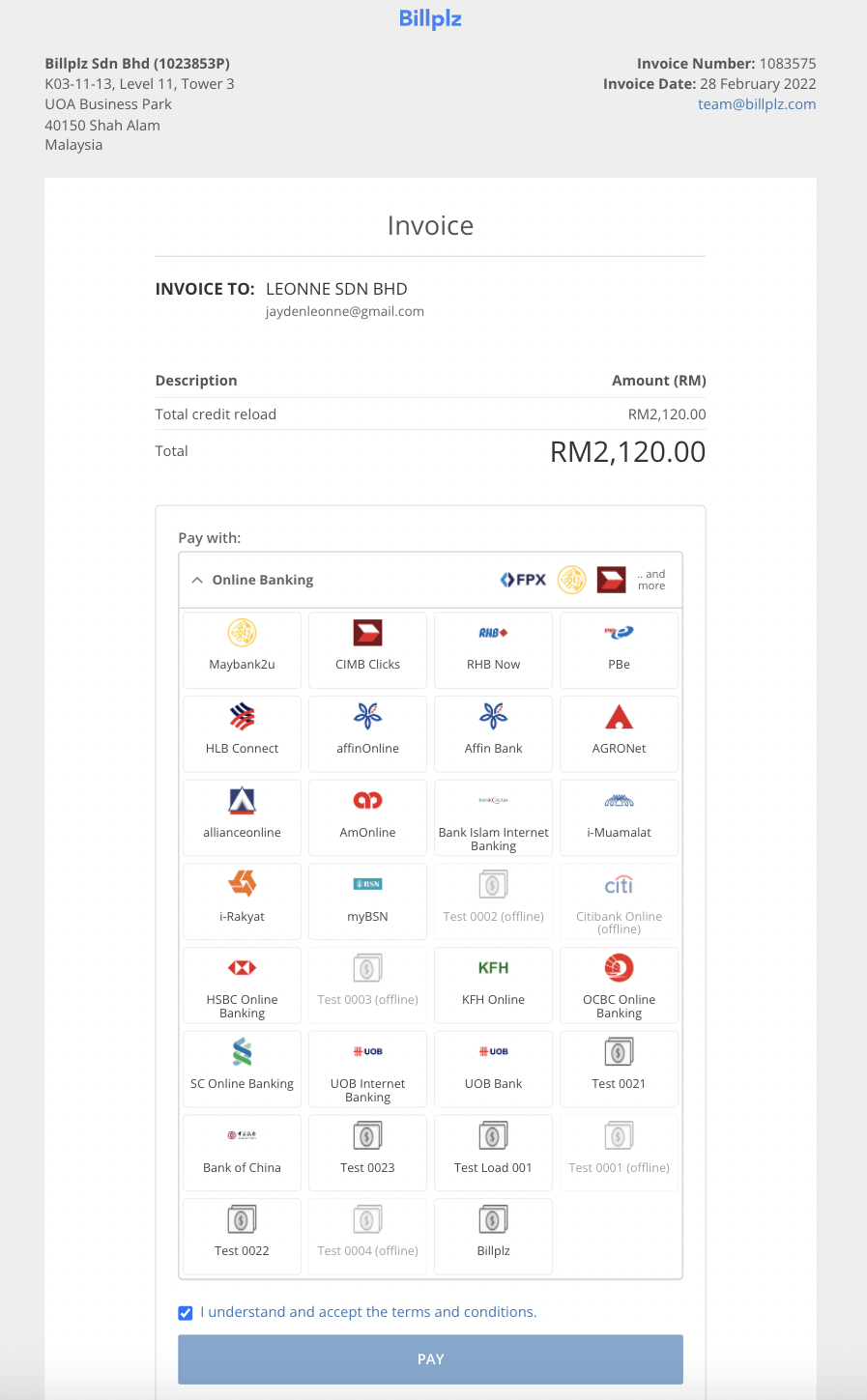Select Bank Islam Internet Banking
This screenshot has width=867, height=1400.
493,817
